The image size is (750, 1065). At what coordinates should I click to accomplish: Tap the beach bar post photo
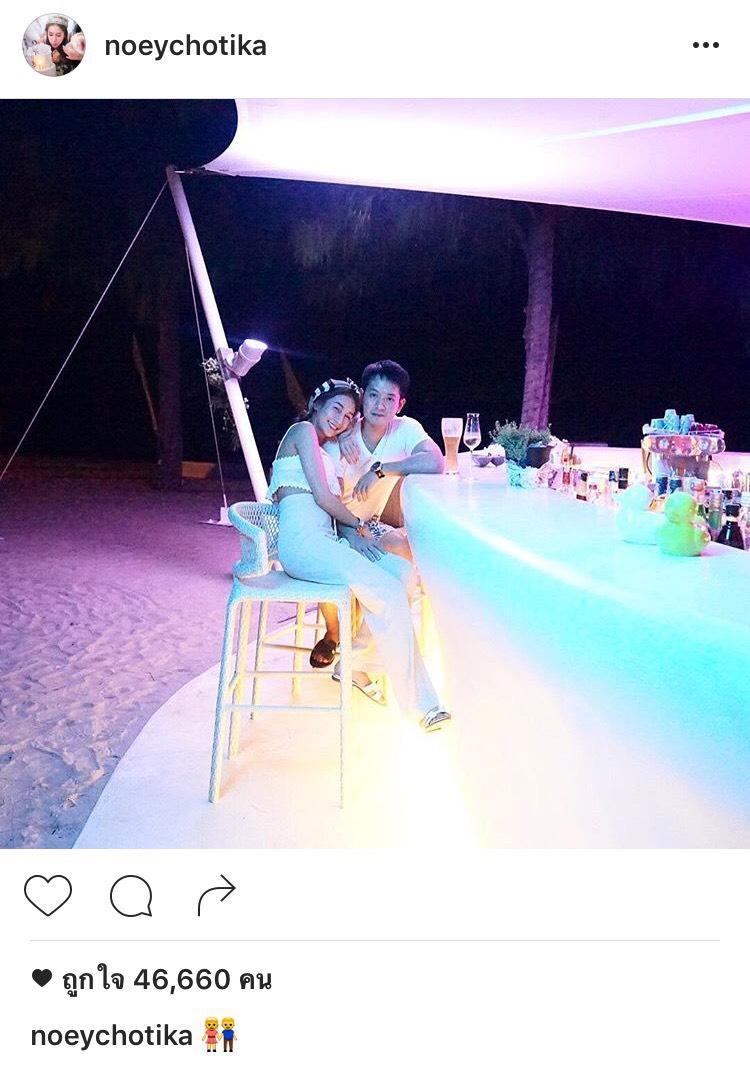(375, 473)
